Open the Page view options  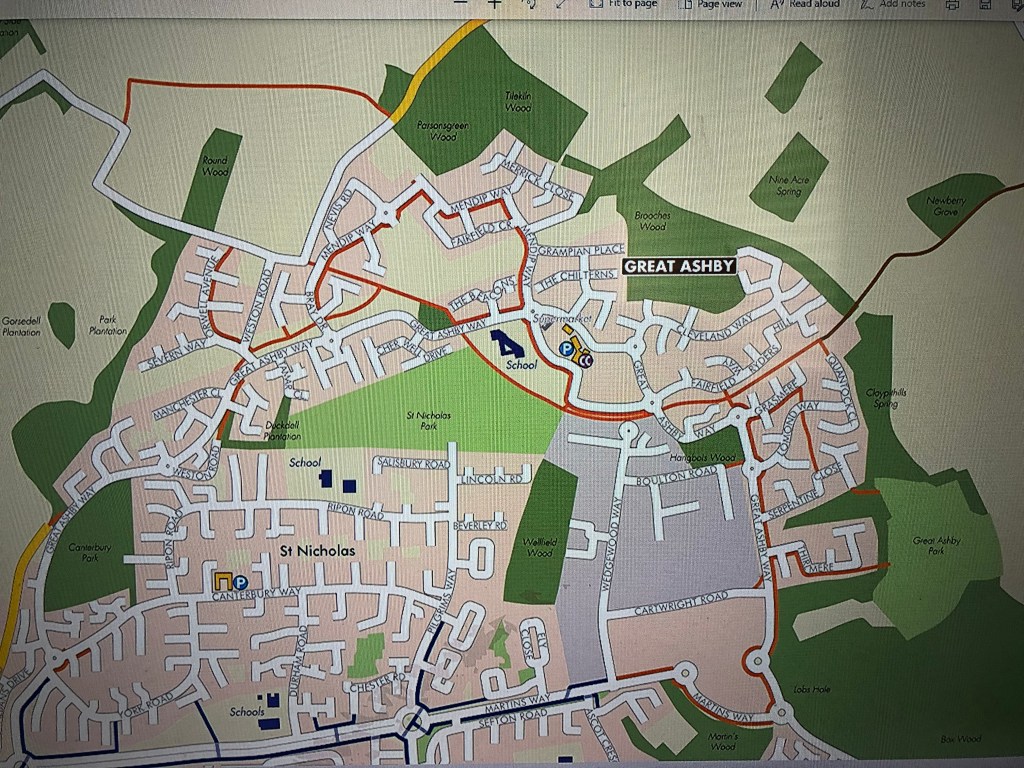coord(711,4)
